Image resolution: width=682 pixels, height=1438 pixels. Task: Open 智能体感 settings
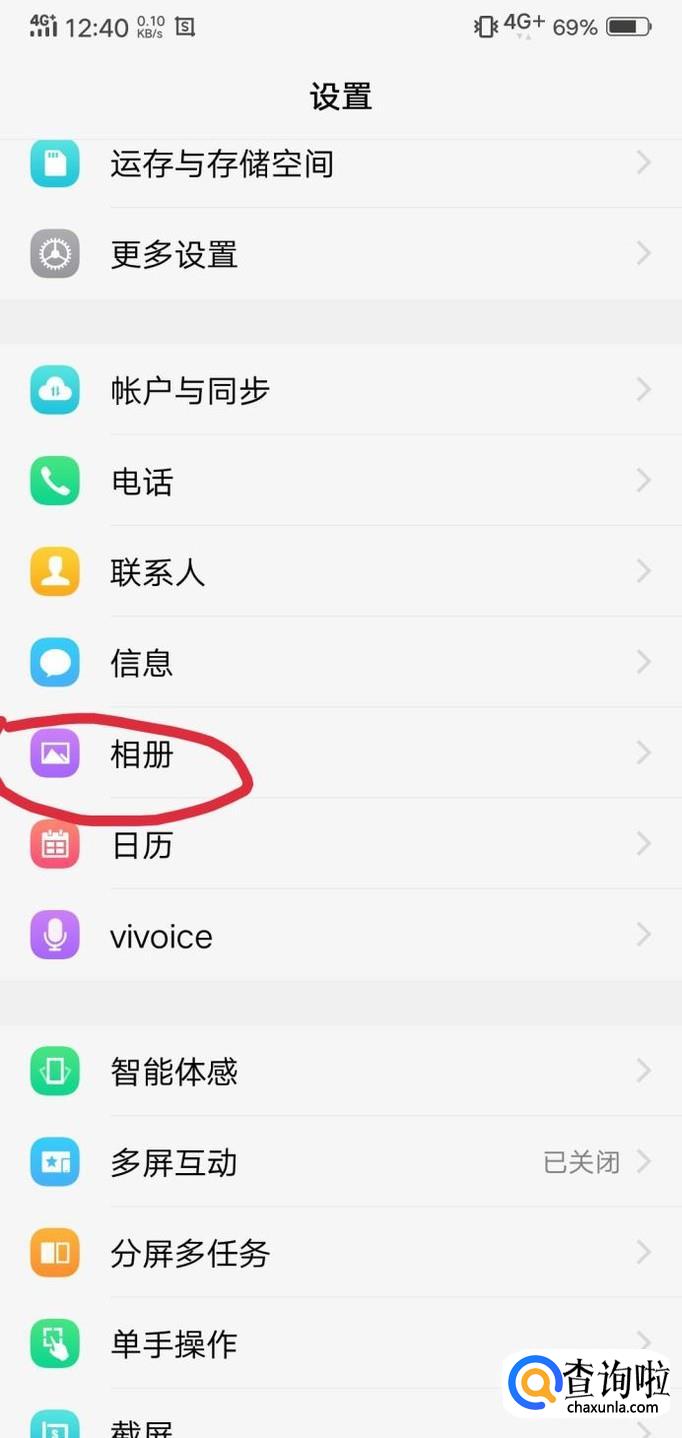174,1072
